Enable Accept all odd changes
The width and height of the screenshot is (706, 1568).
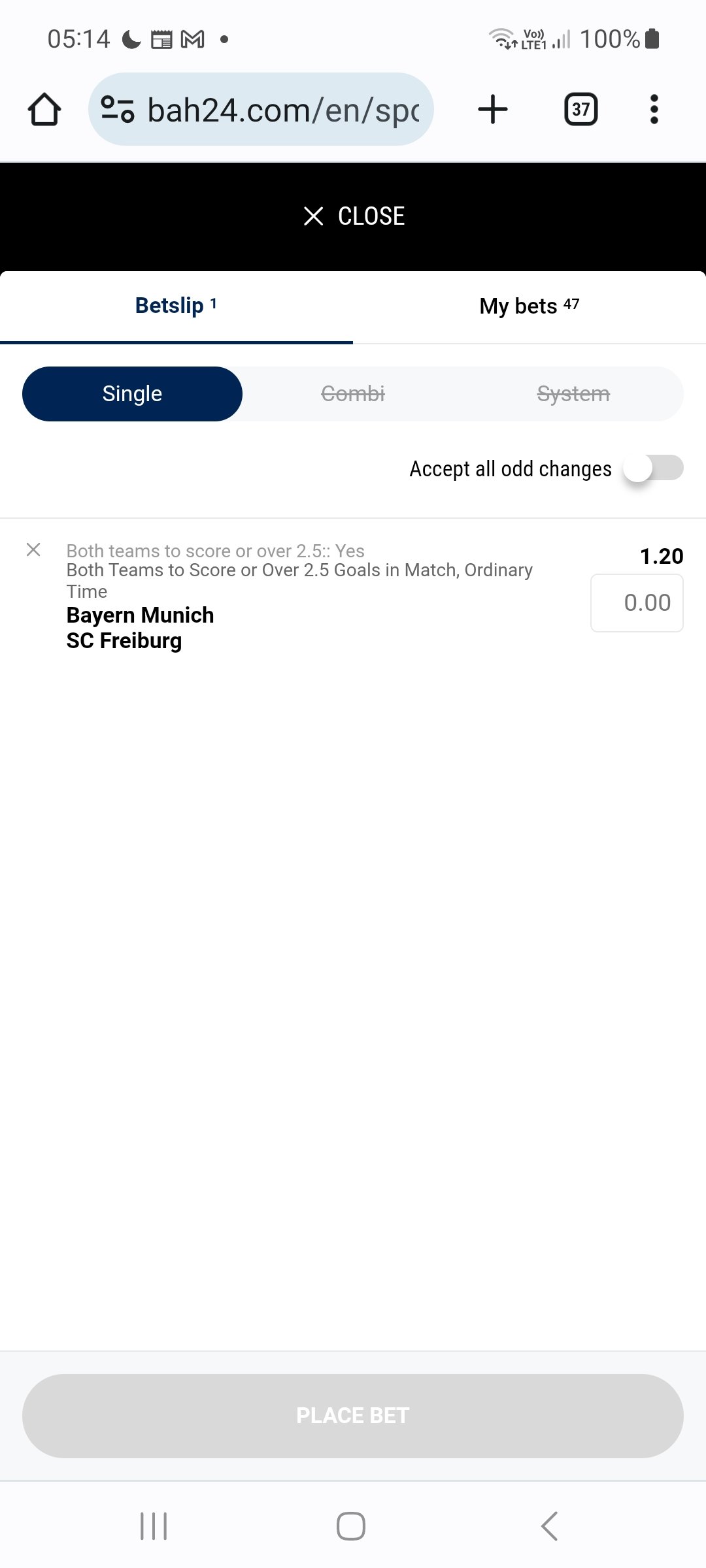[x=652, y=468]
